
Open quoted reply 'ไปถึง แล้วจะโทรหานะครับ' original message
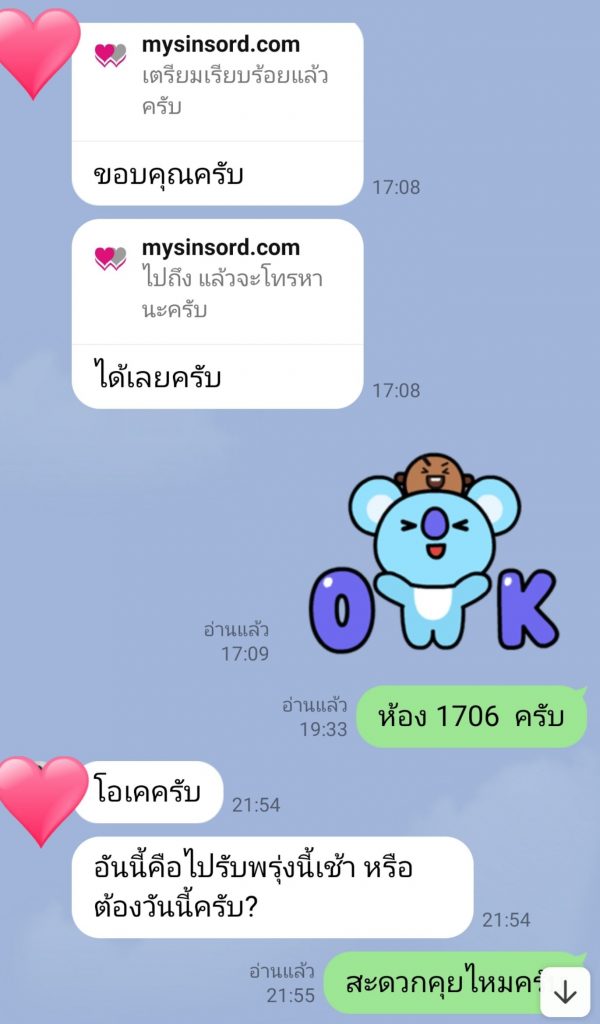pyautogui.click(x=217, y=282)
